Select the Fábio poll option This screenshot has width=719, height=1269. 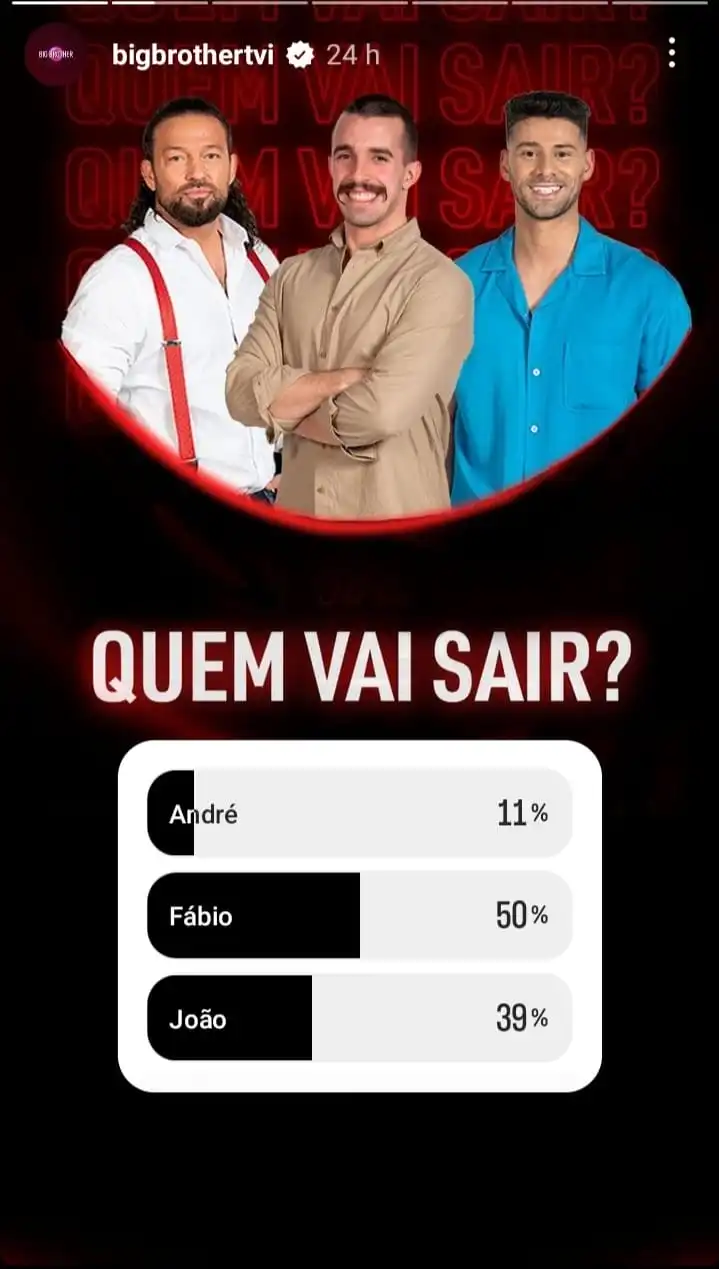(359, 915)
